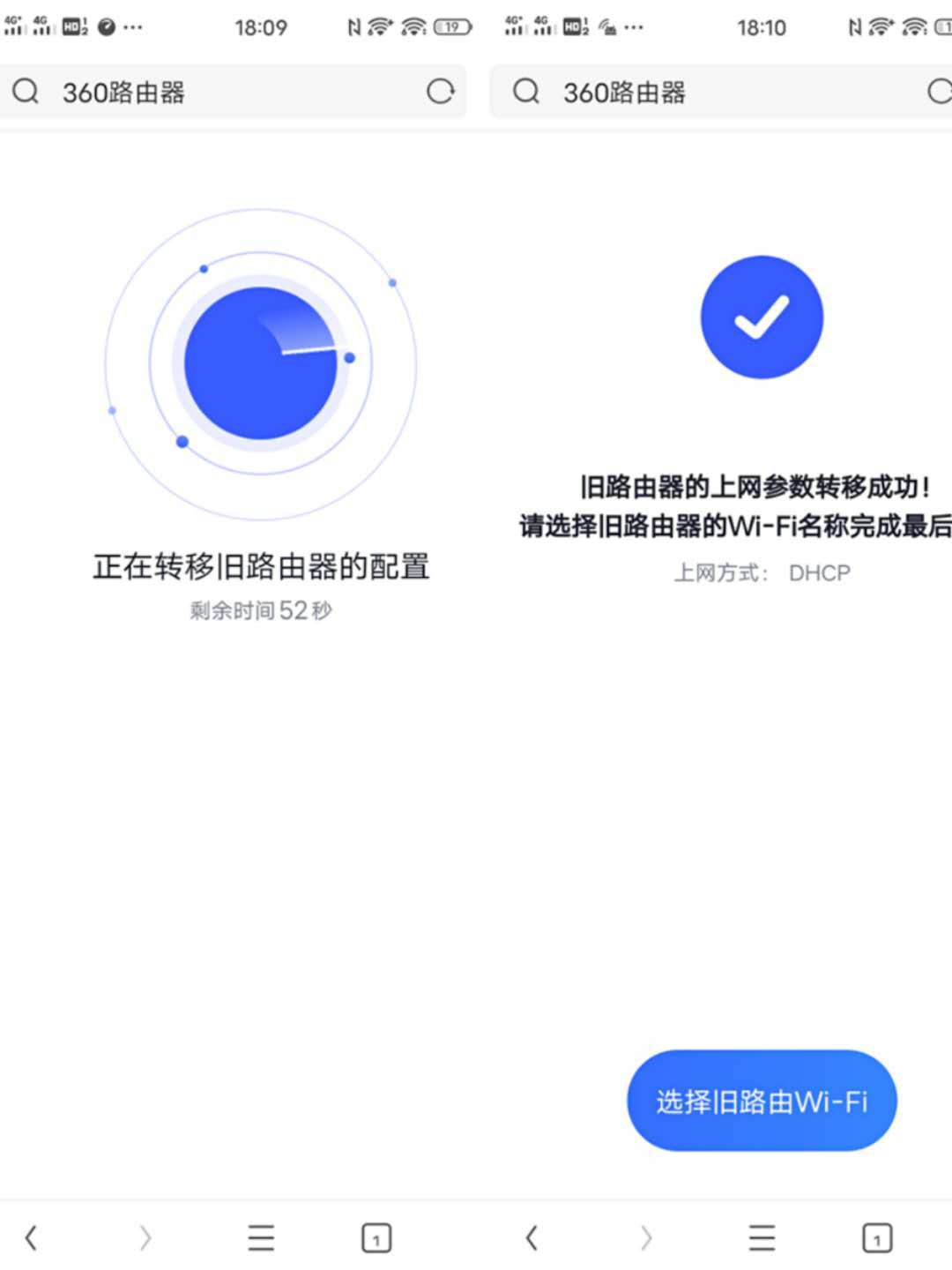Viewport: 952px width, 1270px height.
Task: Tap the magnifier search icon in the right search bar
Action: click(526, 92)
